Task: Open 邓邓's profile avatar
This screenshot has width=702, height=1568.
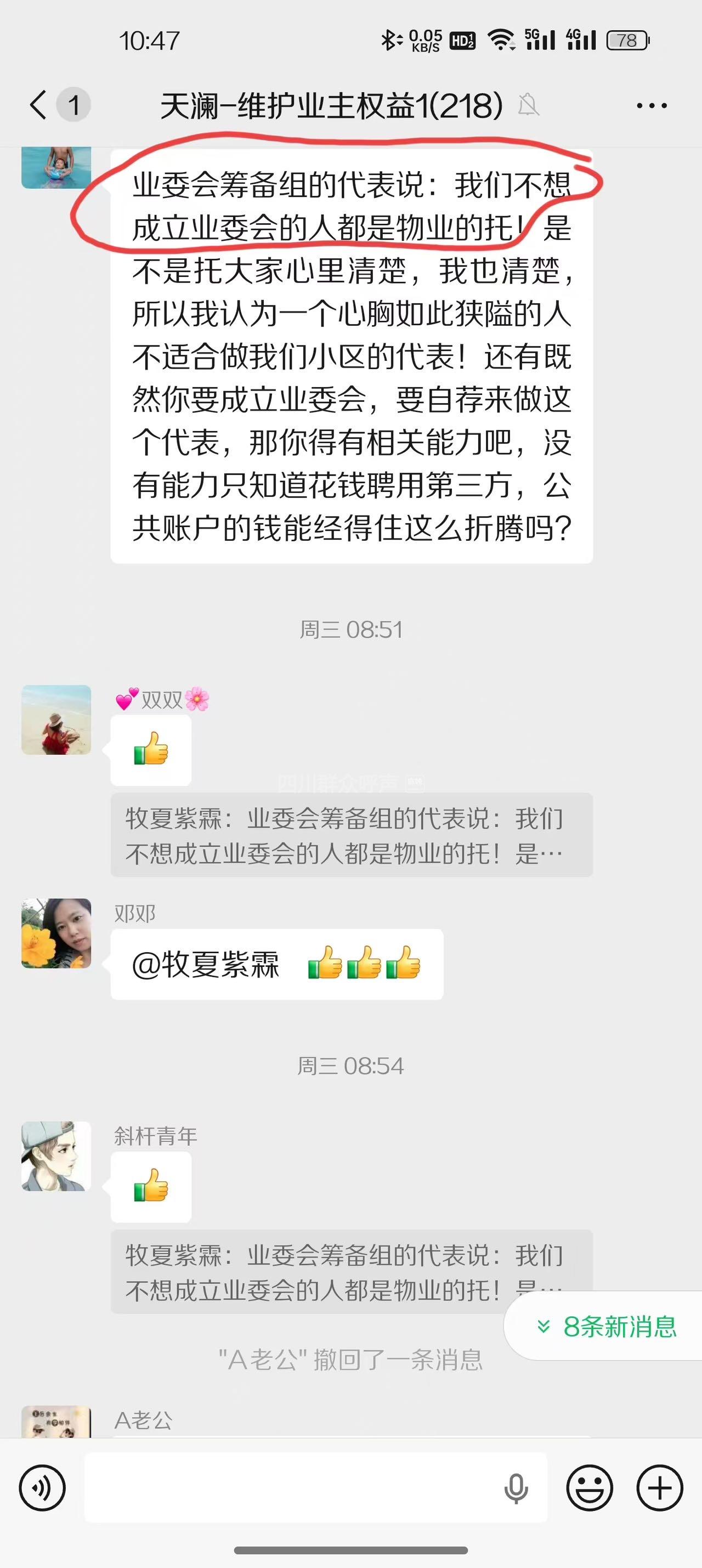Action: click(x=56, y=932)
